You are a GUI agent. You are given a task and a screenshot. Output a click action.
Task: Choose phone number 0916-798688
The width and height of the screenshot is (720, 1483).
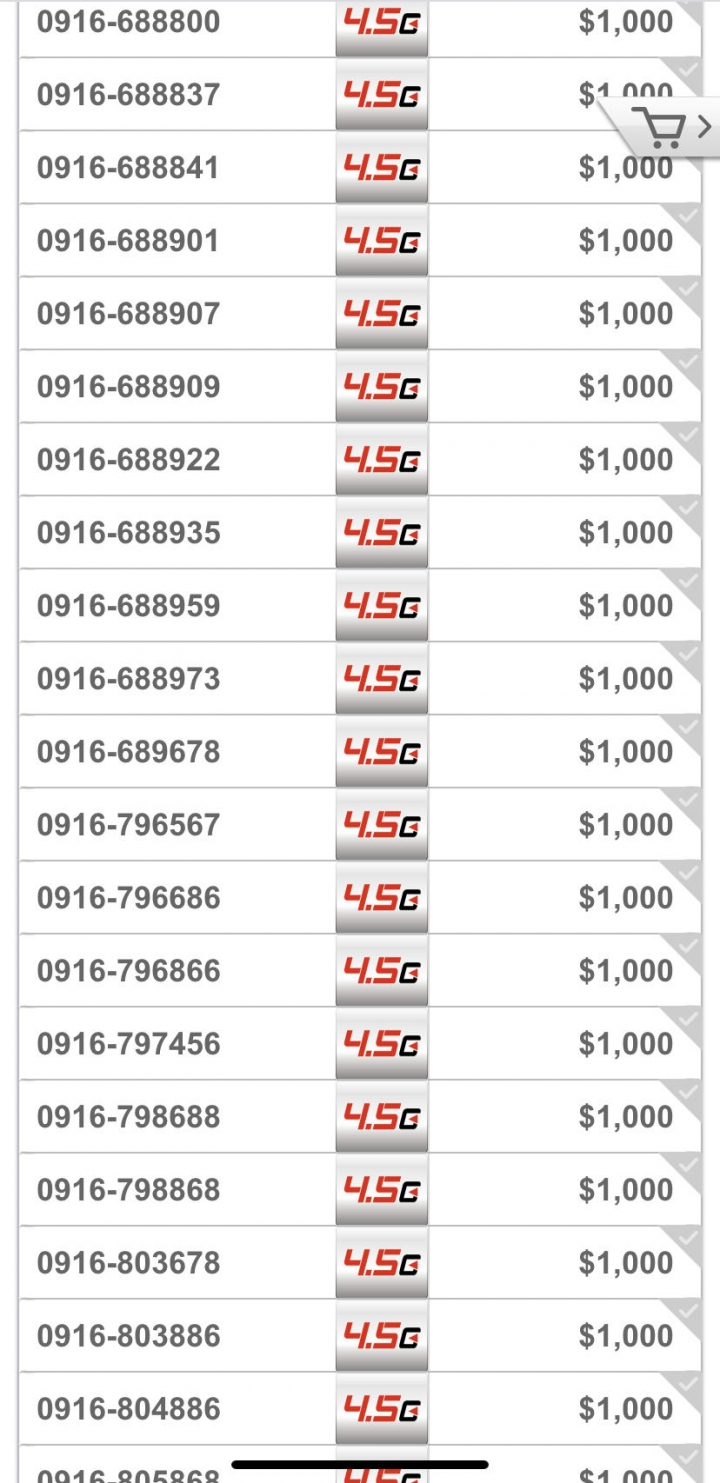pyautogui.click(x=360, y=1116)
